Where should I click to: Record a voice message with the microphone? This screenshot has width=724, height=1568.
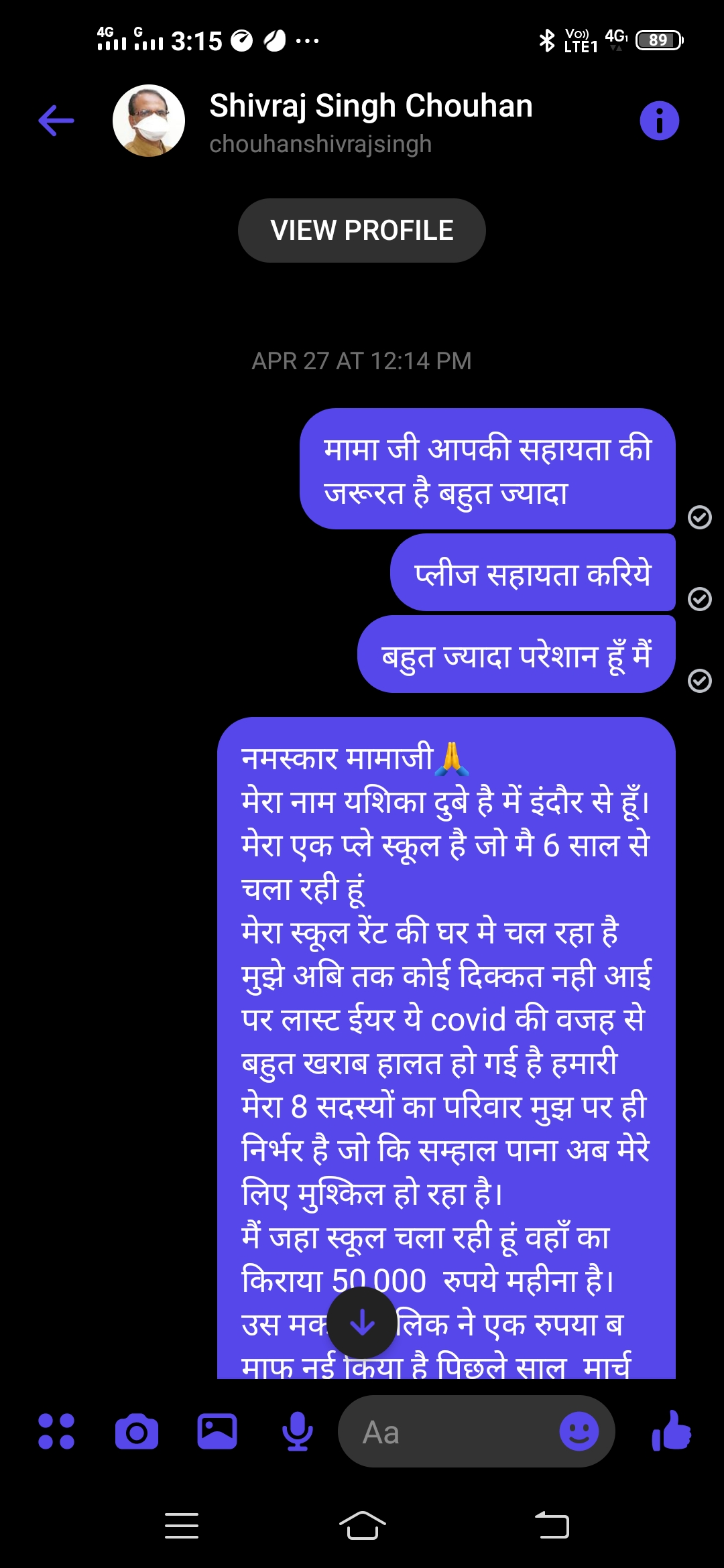297,1432
